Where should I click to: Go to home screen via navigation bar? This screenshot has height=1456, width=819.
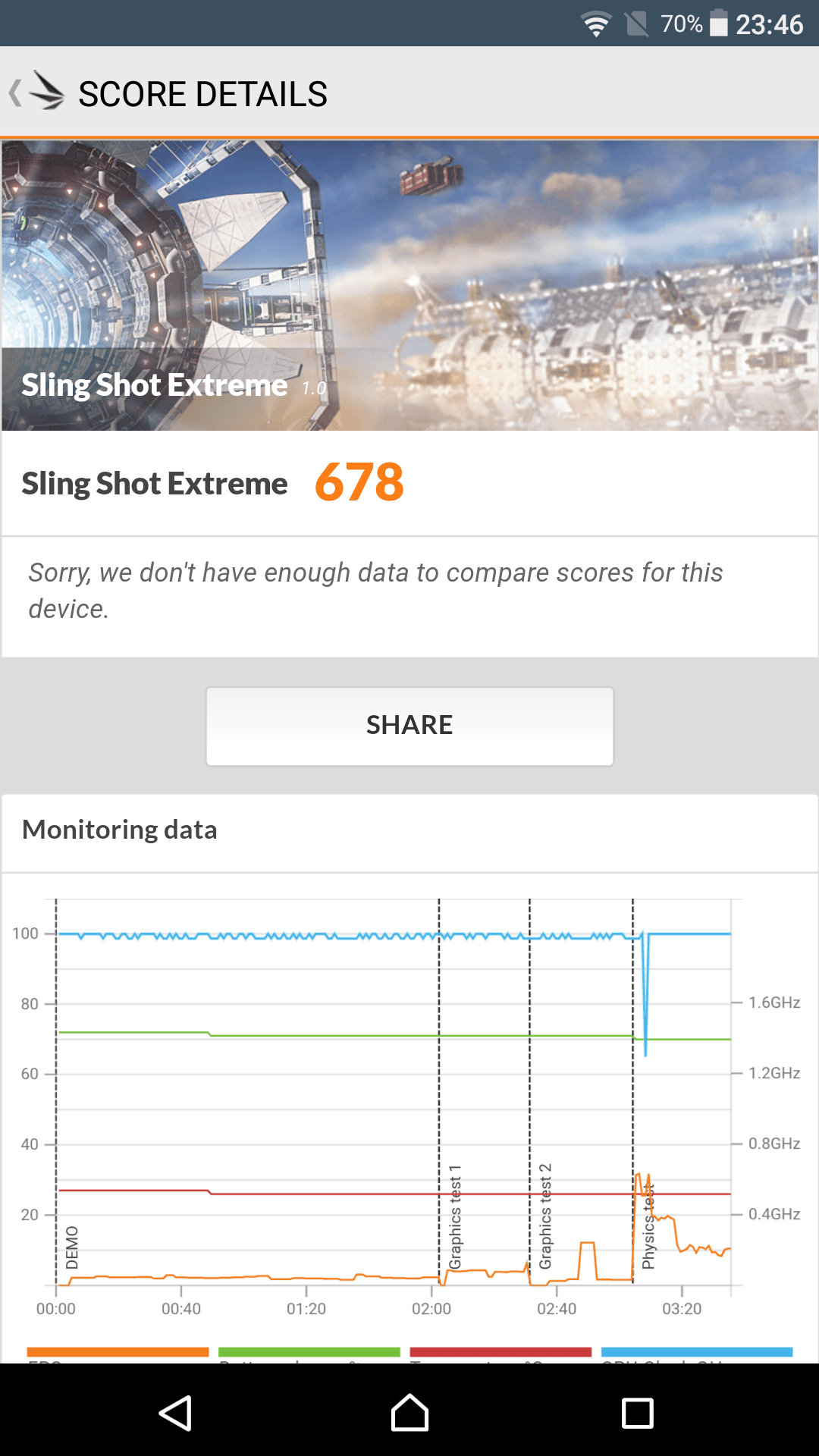pos(409,1413)
